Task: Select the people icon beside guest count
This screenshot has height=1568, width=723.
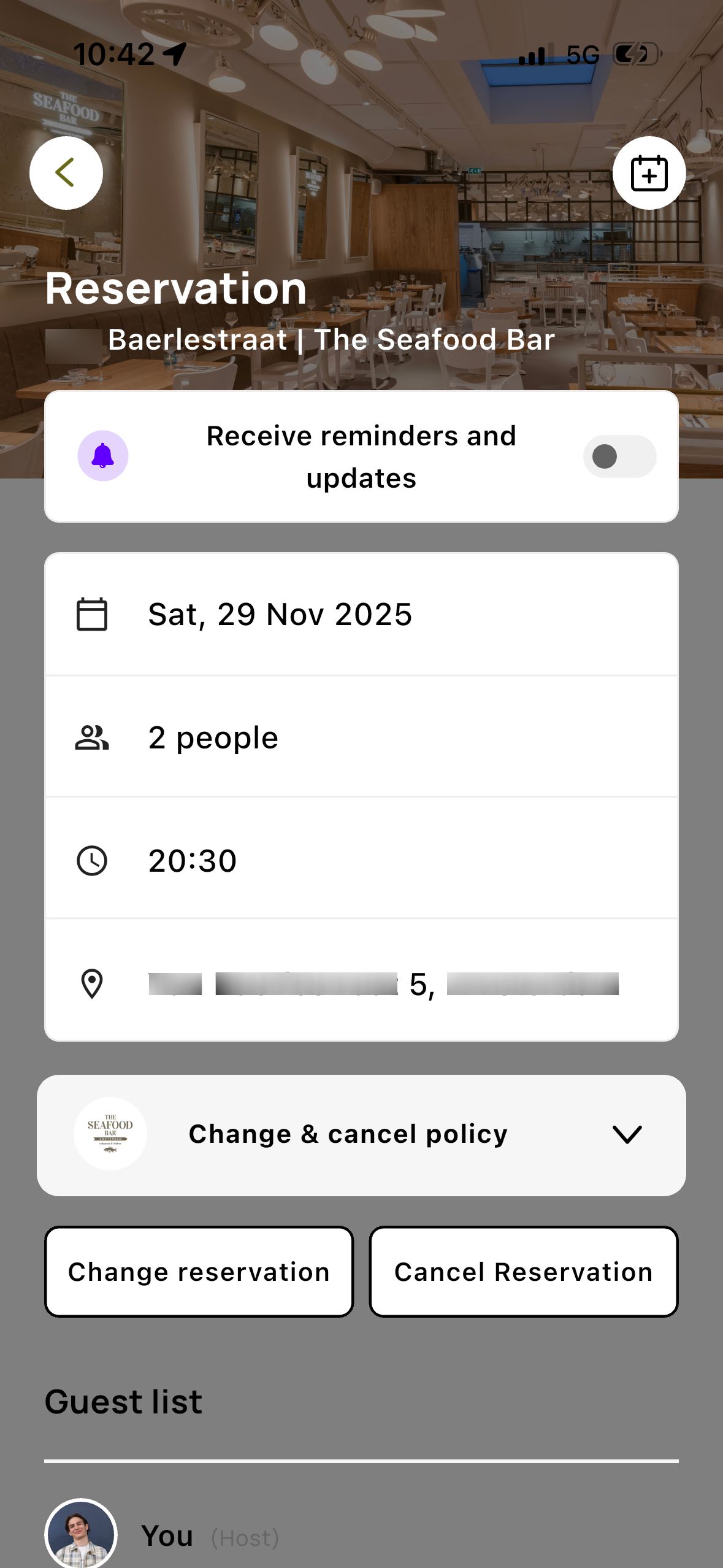Action: point(91,739)
